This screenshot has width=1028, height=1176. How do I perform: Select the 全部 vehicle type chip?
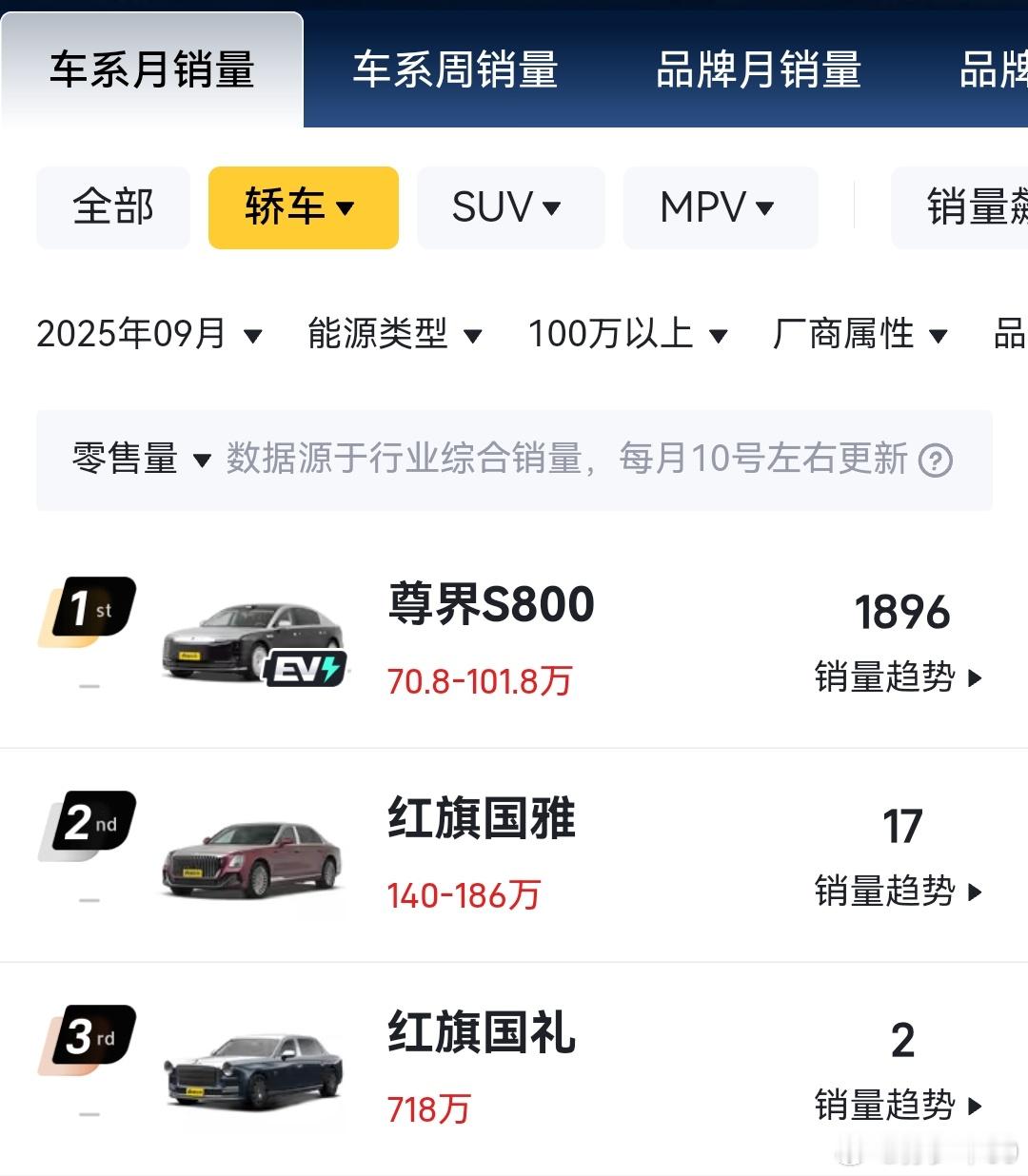(113, 207)
